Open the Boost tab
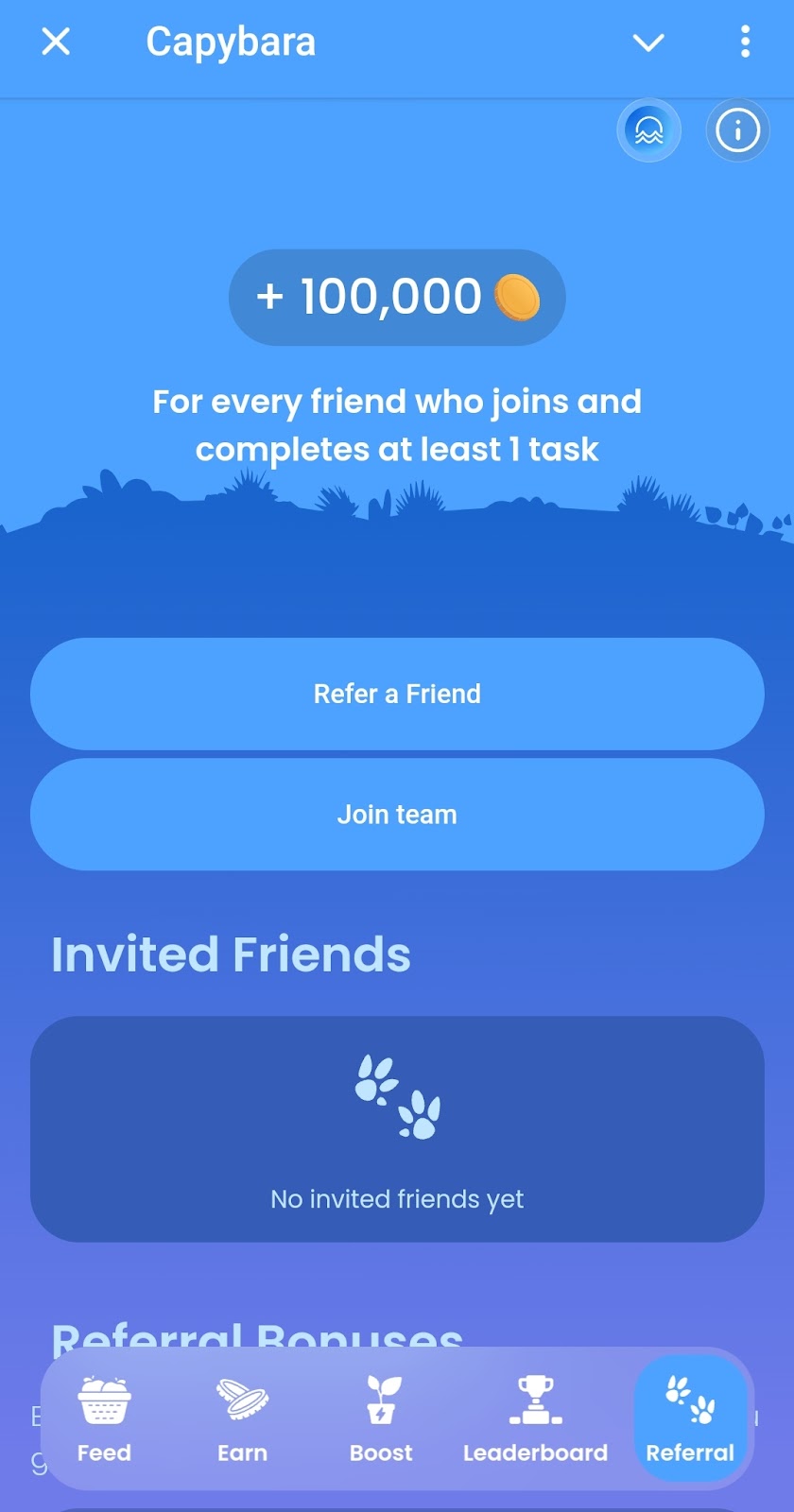The image size is (794, 1512). (x=381, y=1419)
